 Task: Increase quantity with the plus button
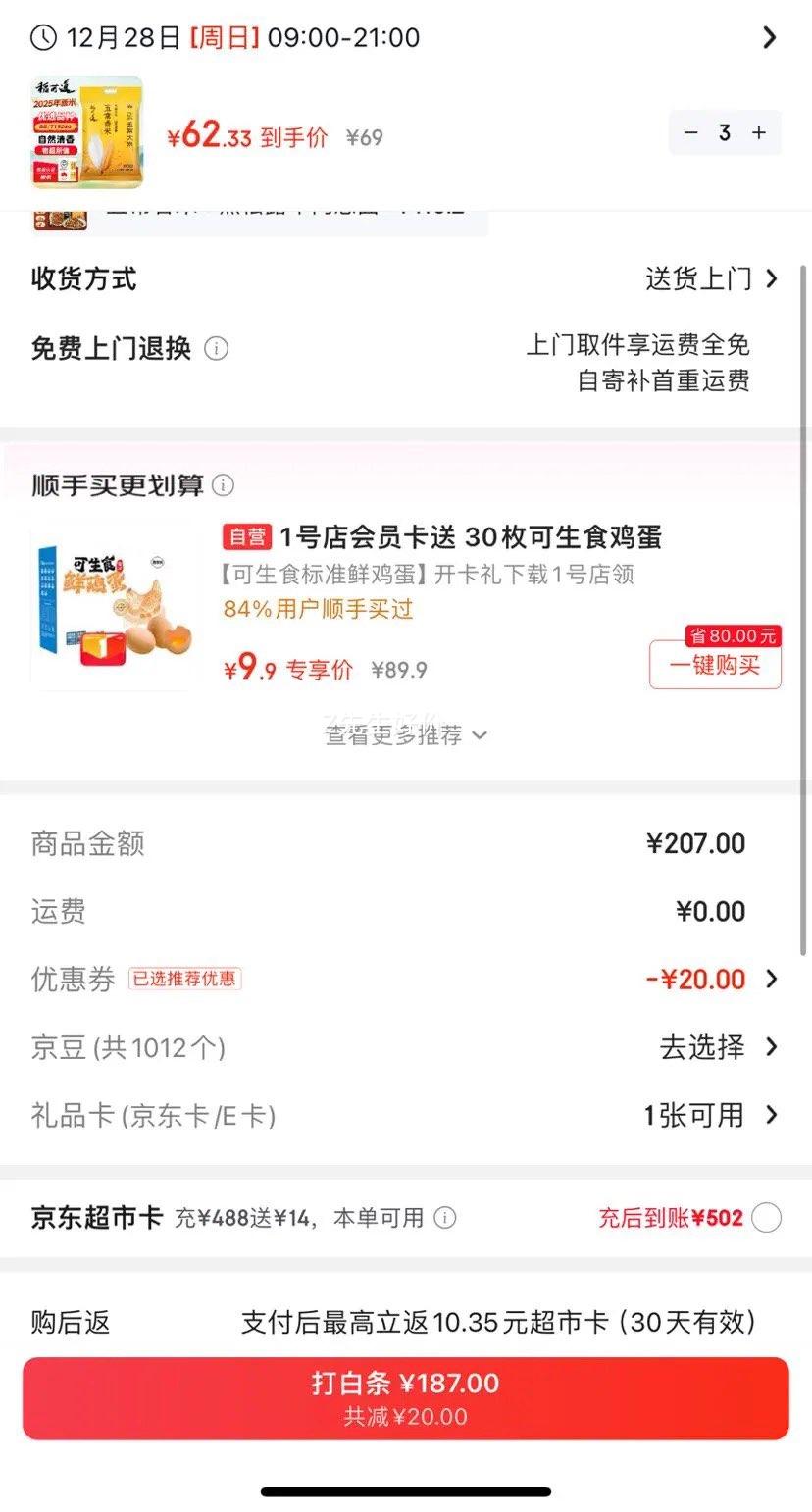tap(758, 132)
